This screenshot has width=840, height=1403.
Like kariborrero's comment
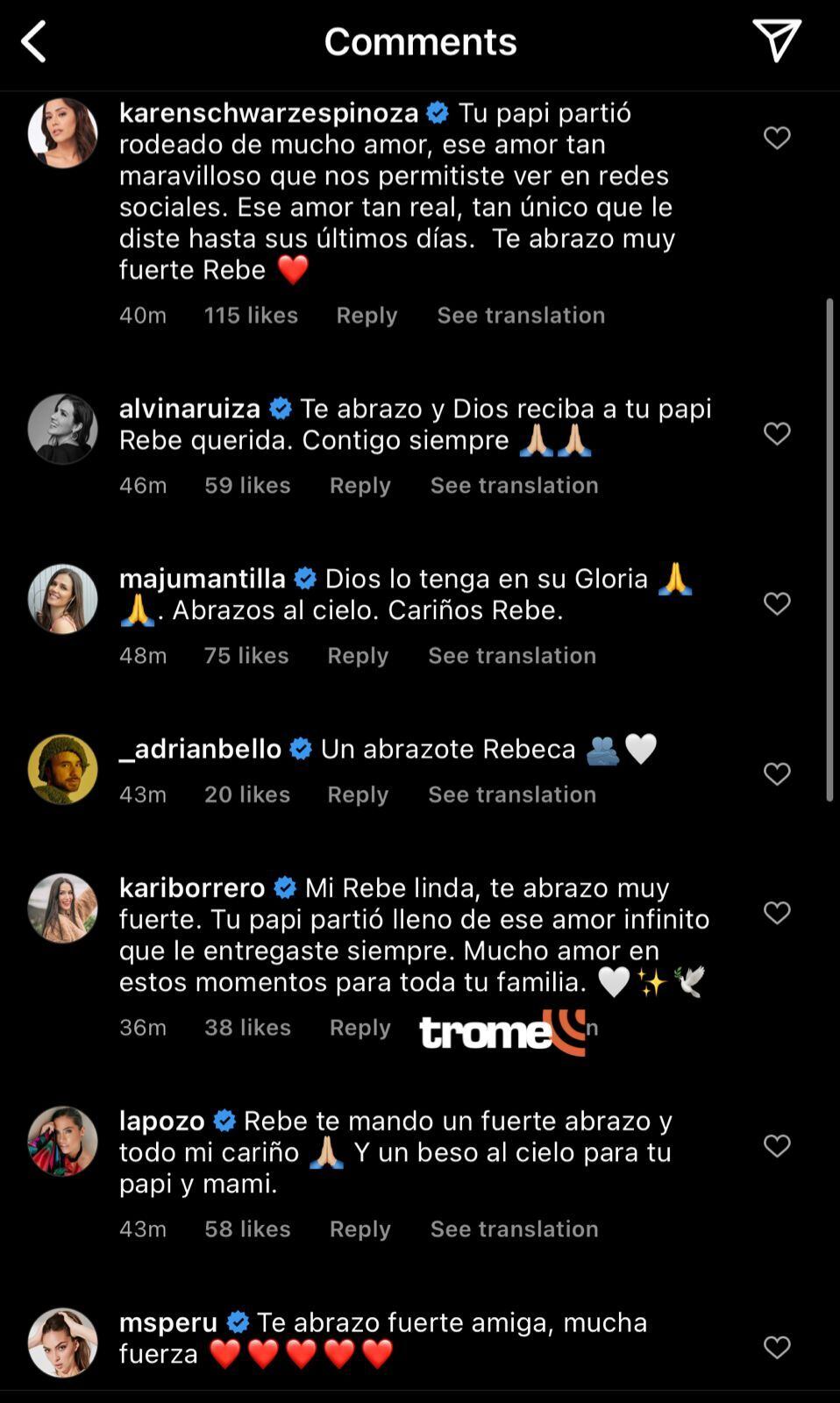coord(777,913)
